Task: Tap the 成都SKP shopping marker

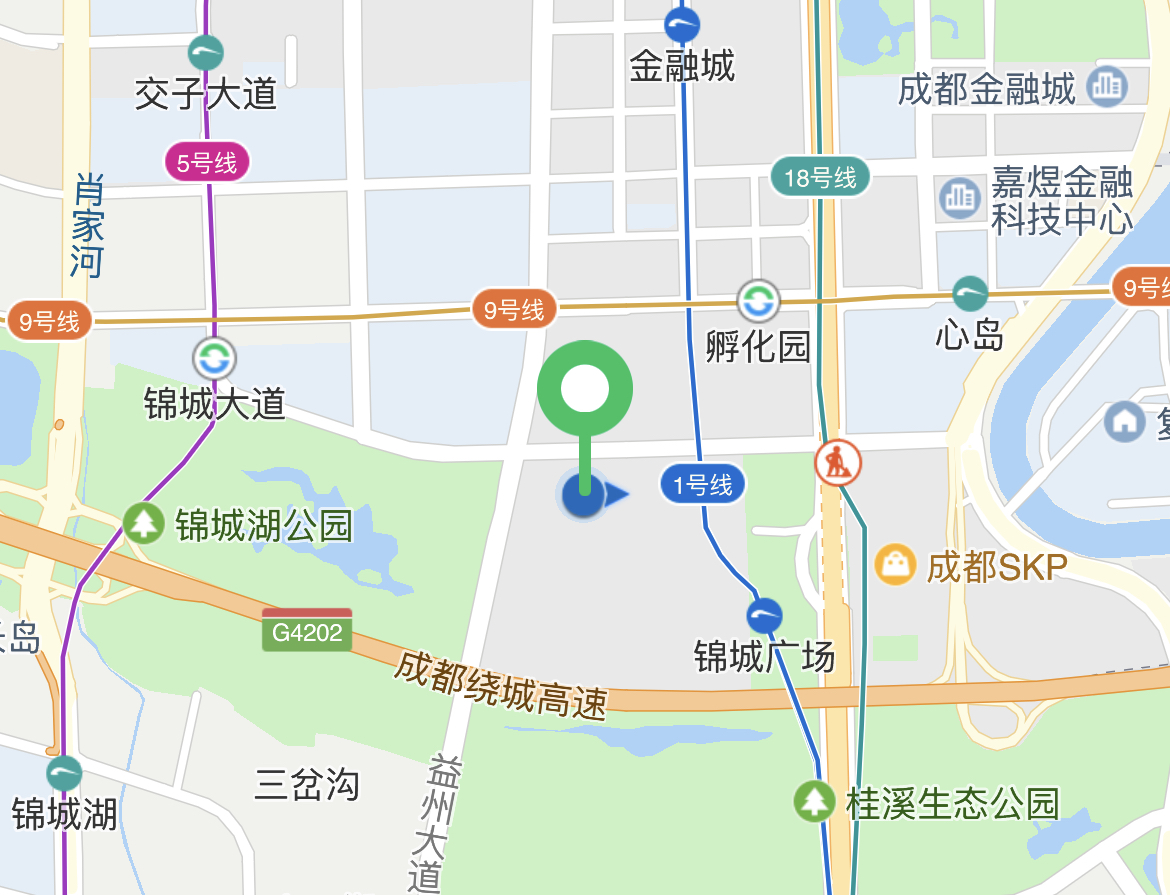Action: click(896, 565)
